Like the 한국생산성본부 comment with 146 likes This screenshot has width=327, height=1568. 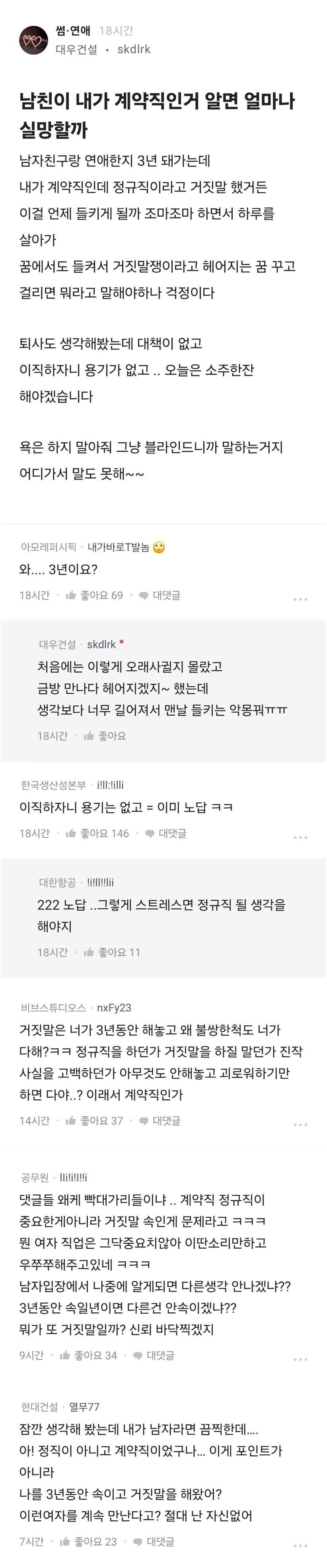coord(97,833)
